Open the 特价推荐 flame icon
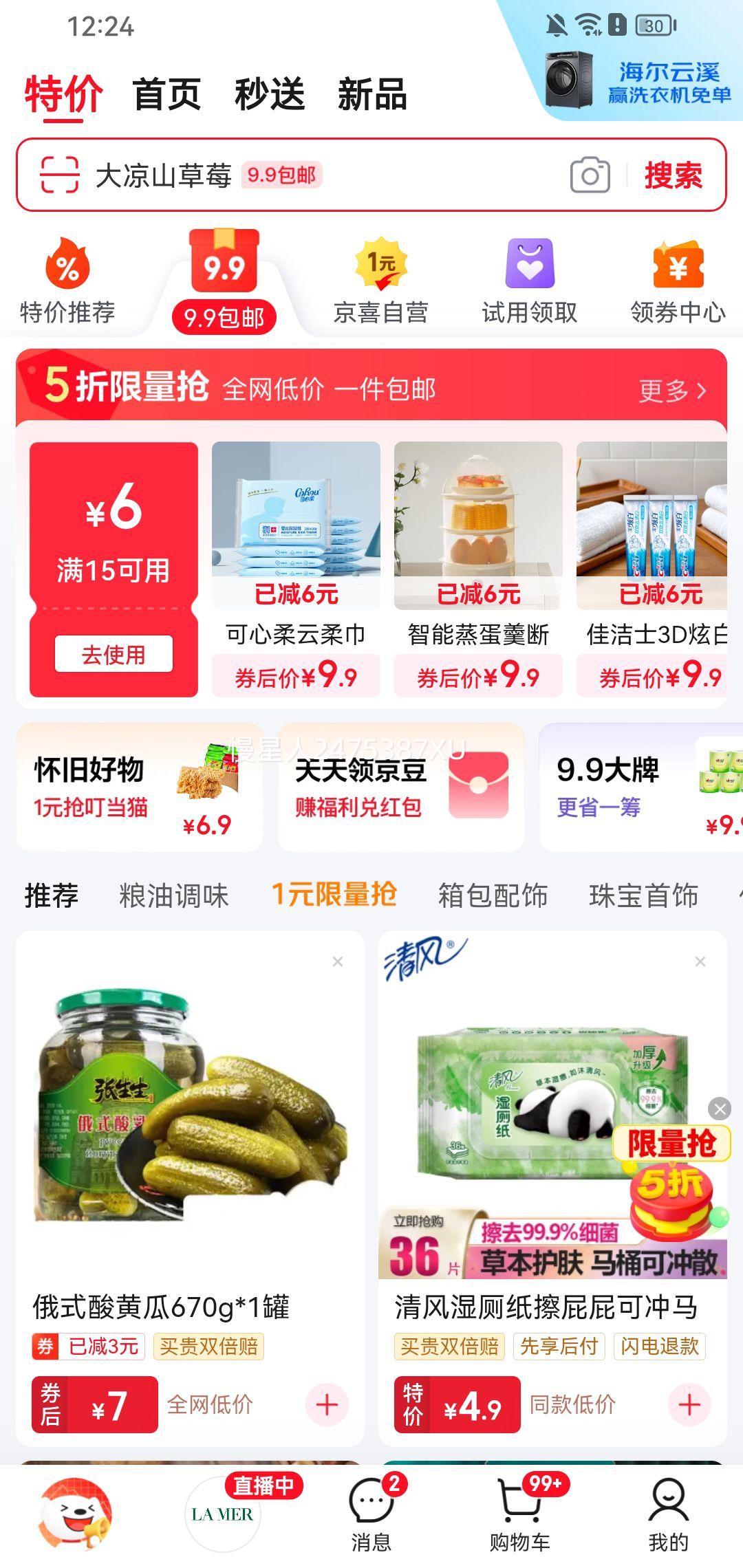 (x=65, y=268)
